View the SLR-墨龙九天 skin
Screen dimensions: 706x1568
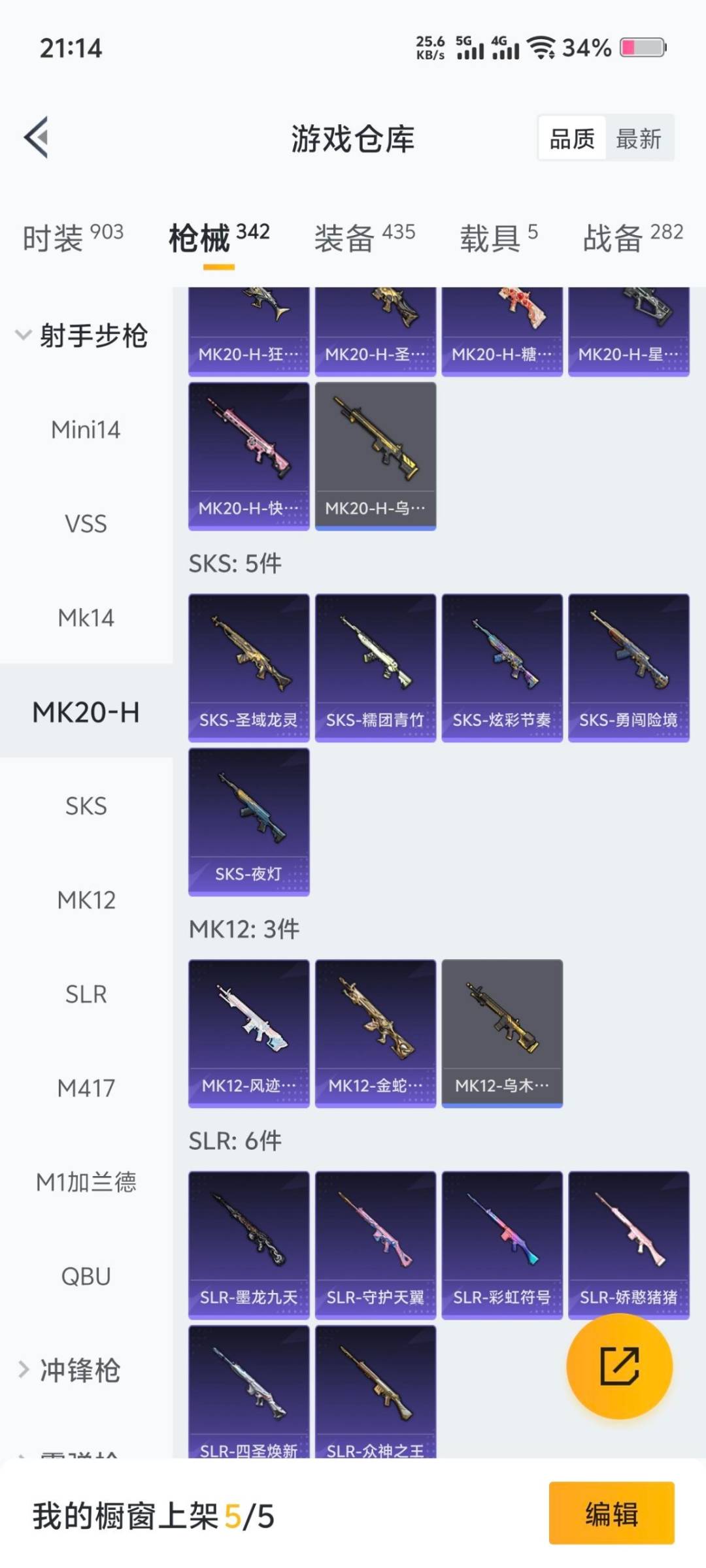coord(248,1245)
